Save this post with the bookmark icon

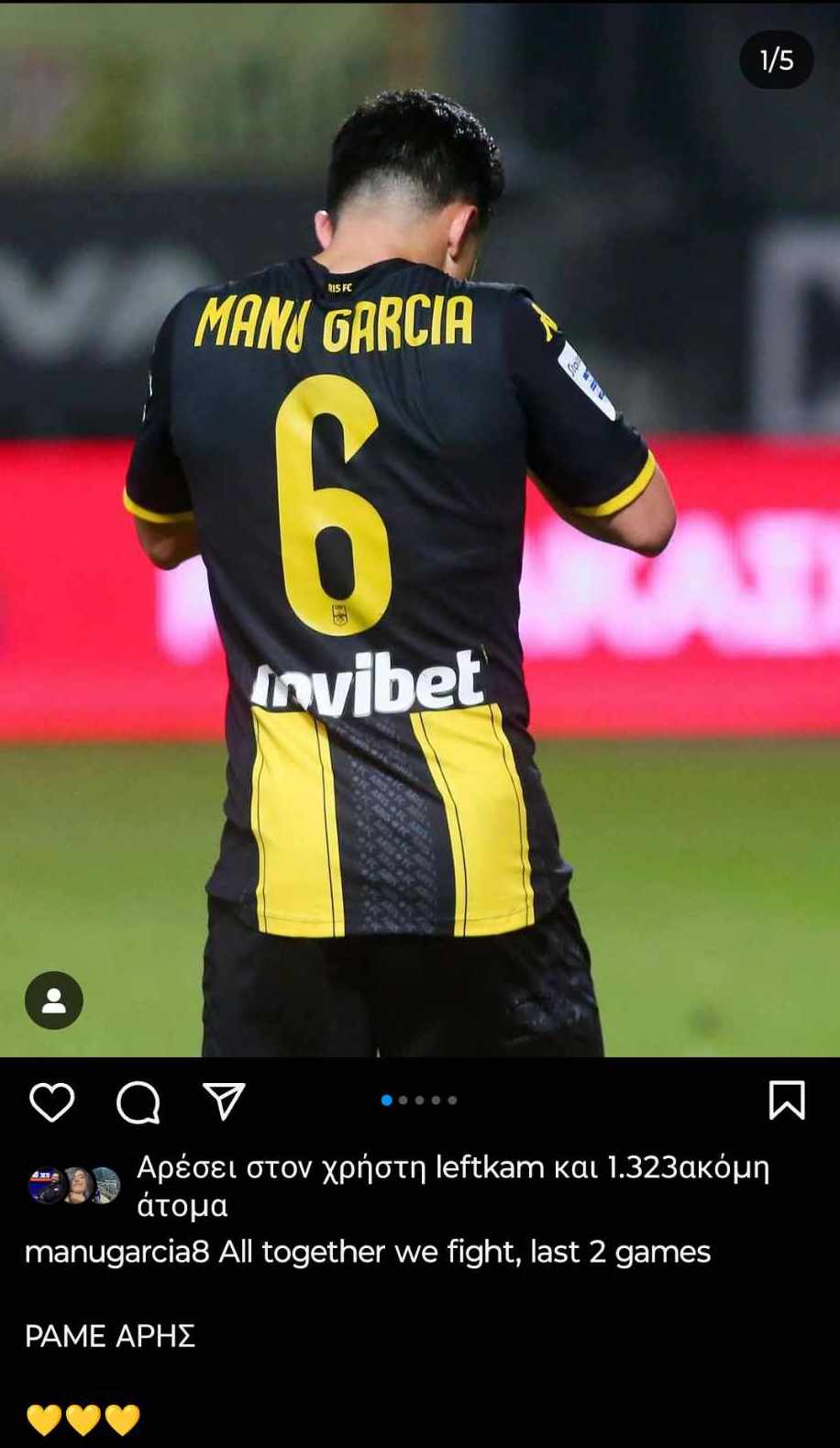tap(787, 1100)
